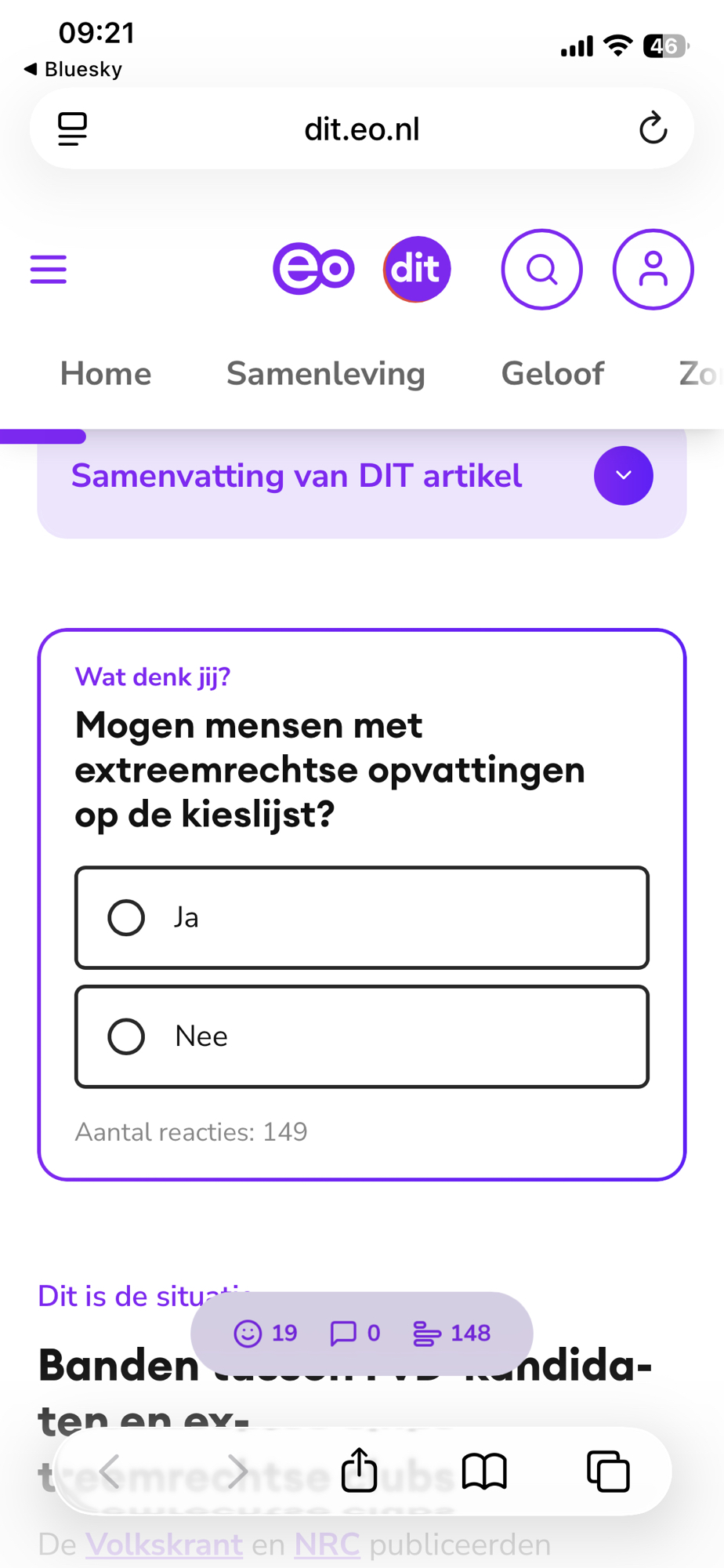Reload the page in Safari

point(653,129)
